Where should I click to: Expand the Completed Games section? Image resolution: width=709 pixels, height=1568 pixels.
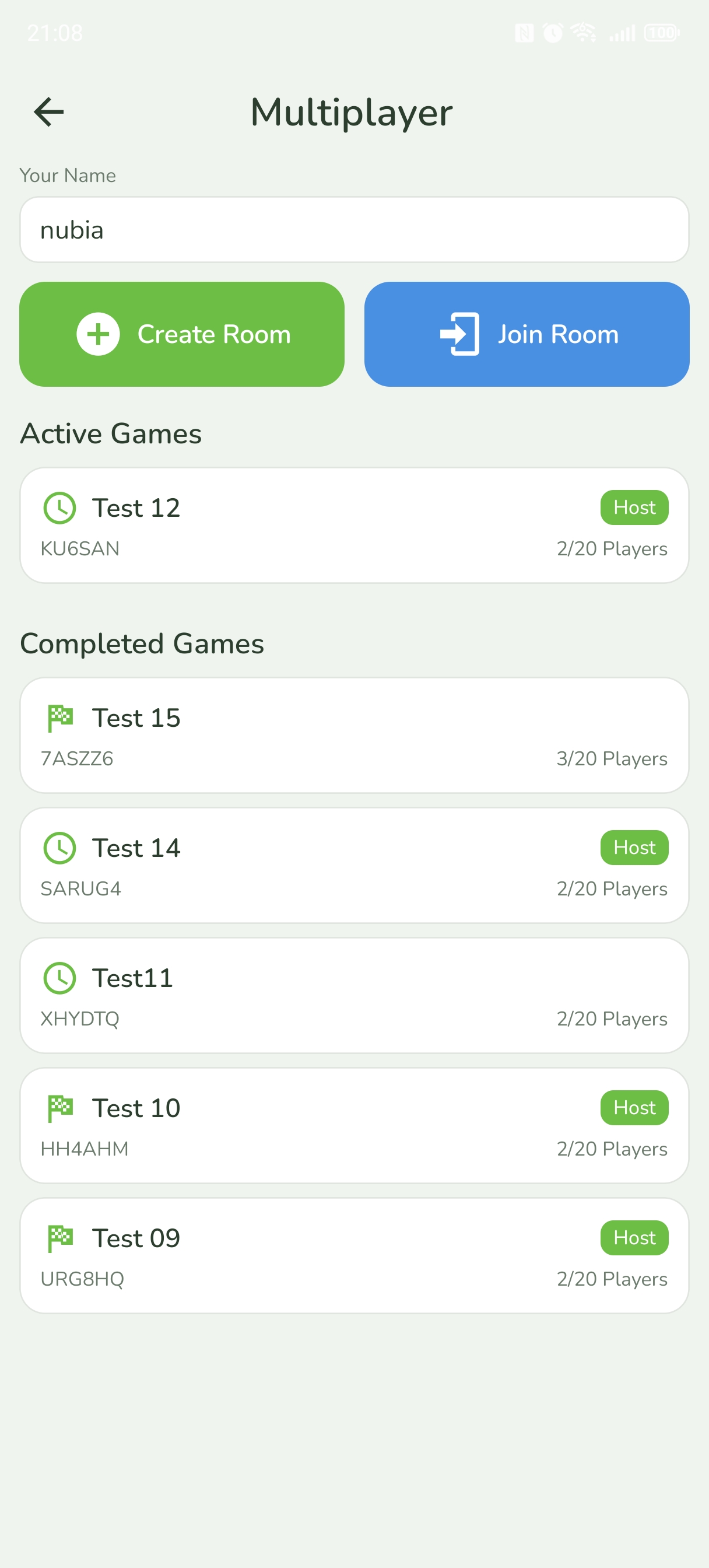click(x=142, y=643)
